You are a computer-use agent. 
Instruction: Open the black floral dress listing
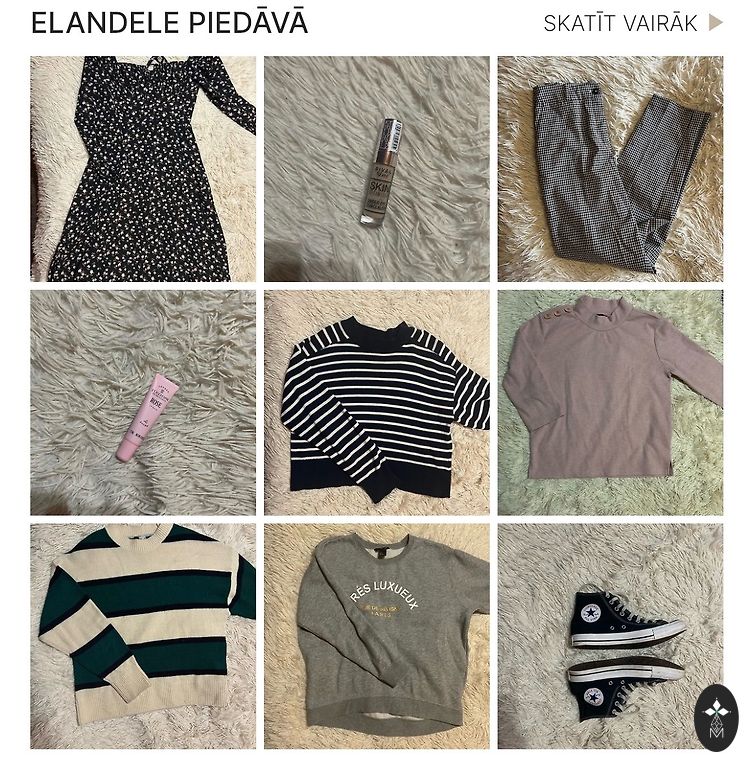pos(143,169)
